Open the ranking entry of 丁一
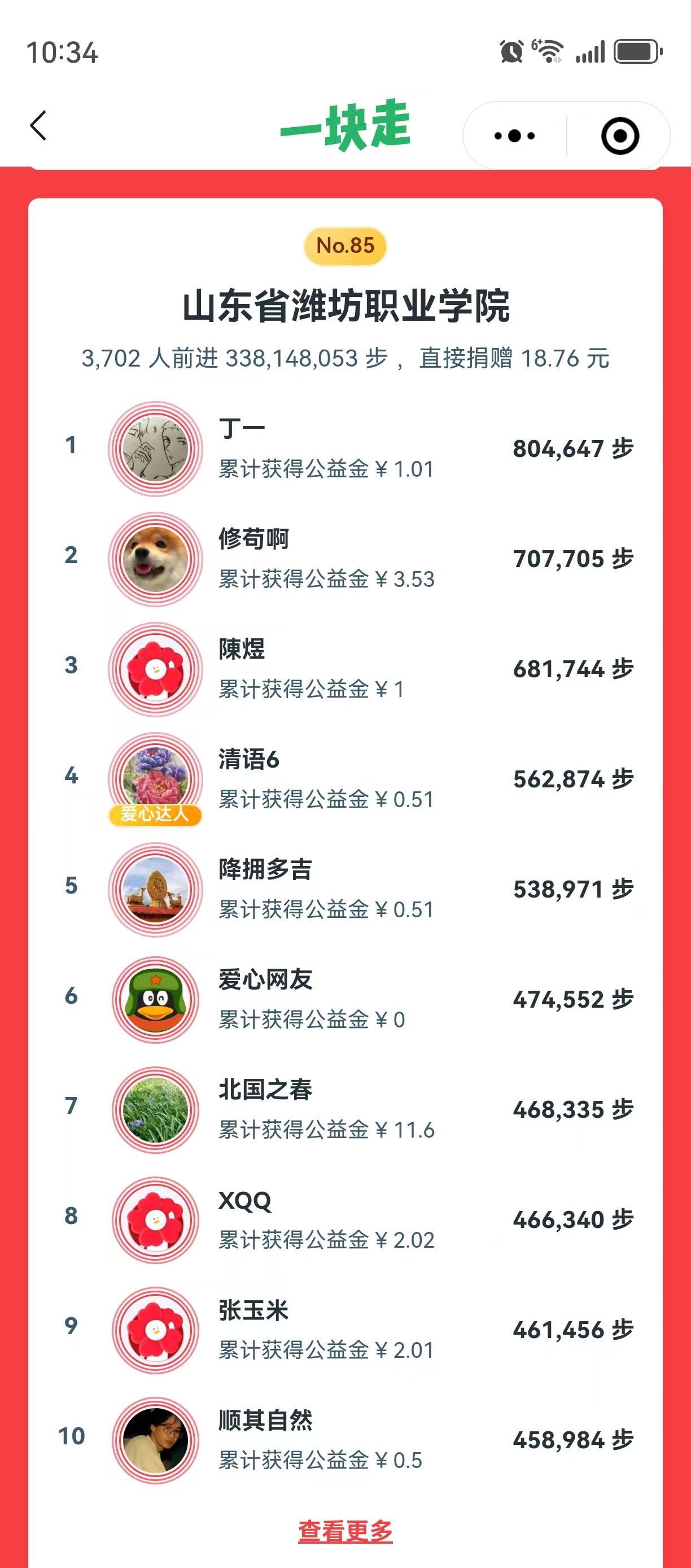691x1568 pixels. point(345,448)
